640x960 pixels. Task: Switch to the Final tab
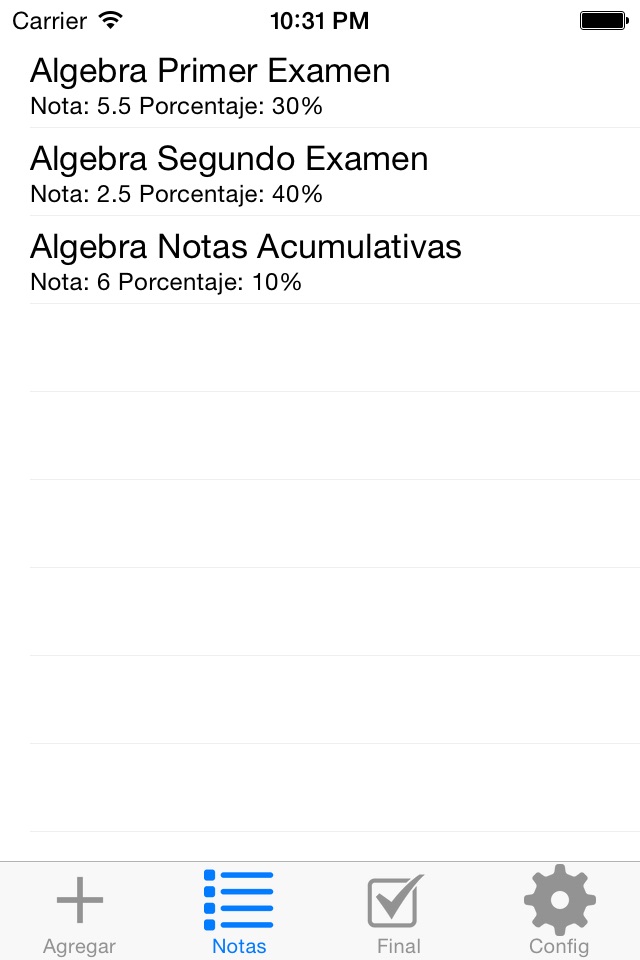click(399, 912)
